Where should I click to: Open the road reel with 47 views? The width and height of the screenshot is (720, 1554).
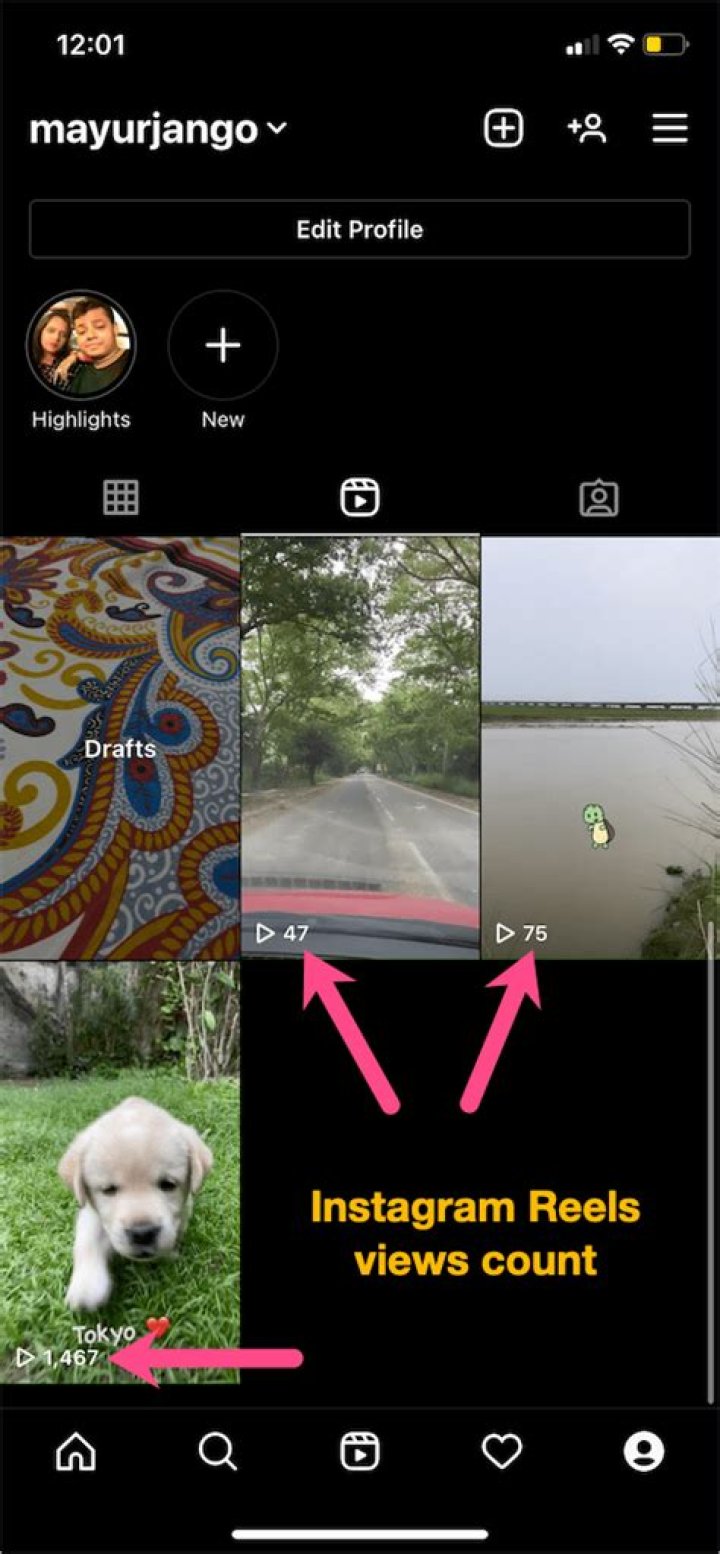360,748
